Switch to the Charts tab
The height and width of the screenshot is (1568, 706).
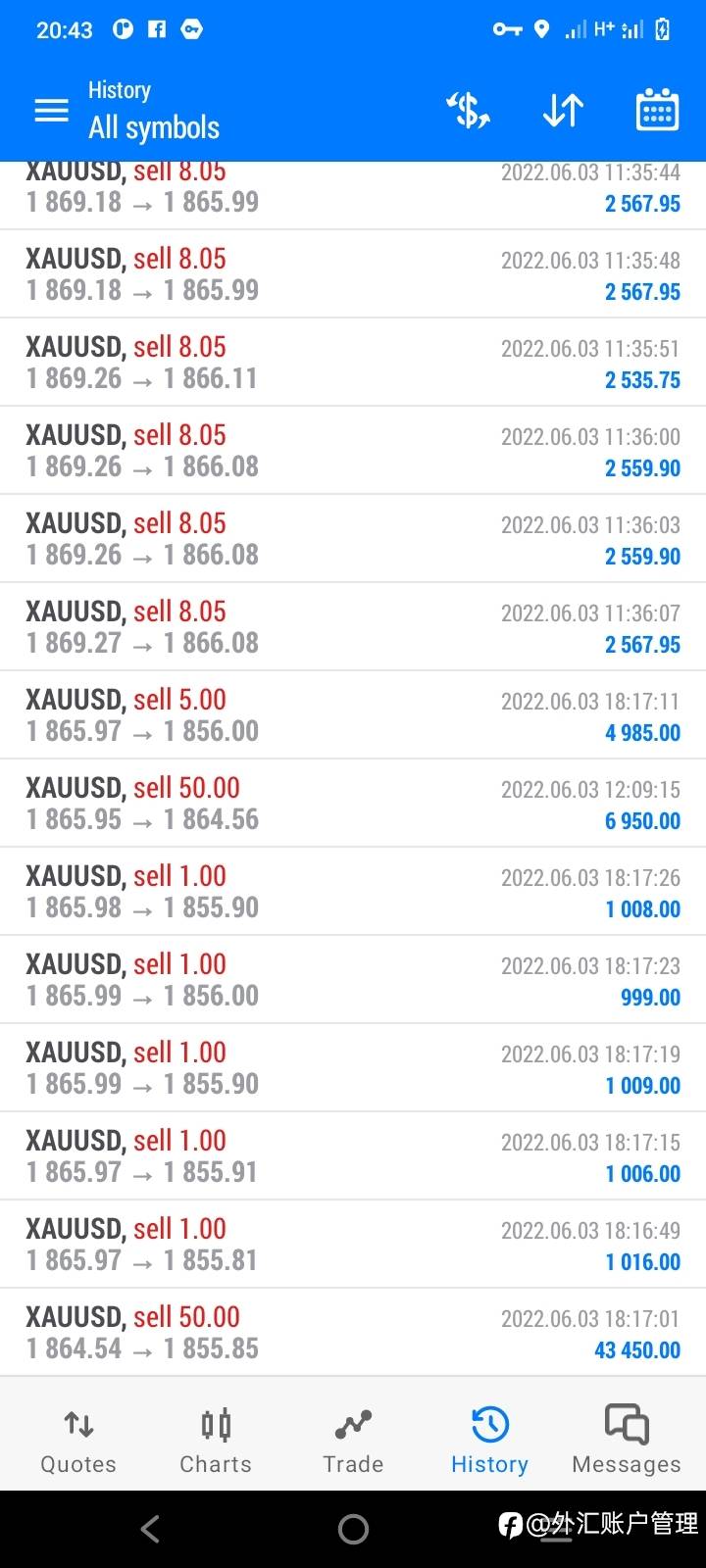[216, 1441]
